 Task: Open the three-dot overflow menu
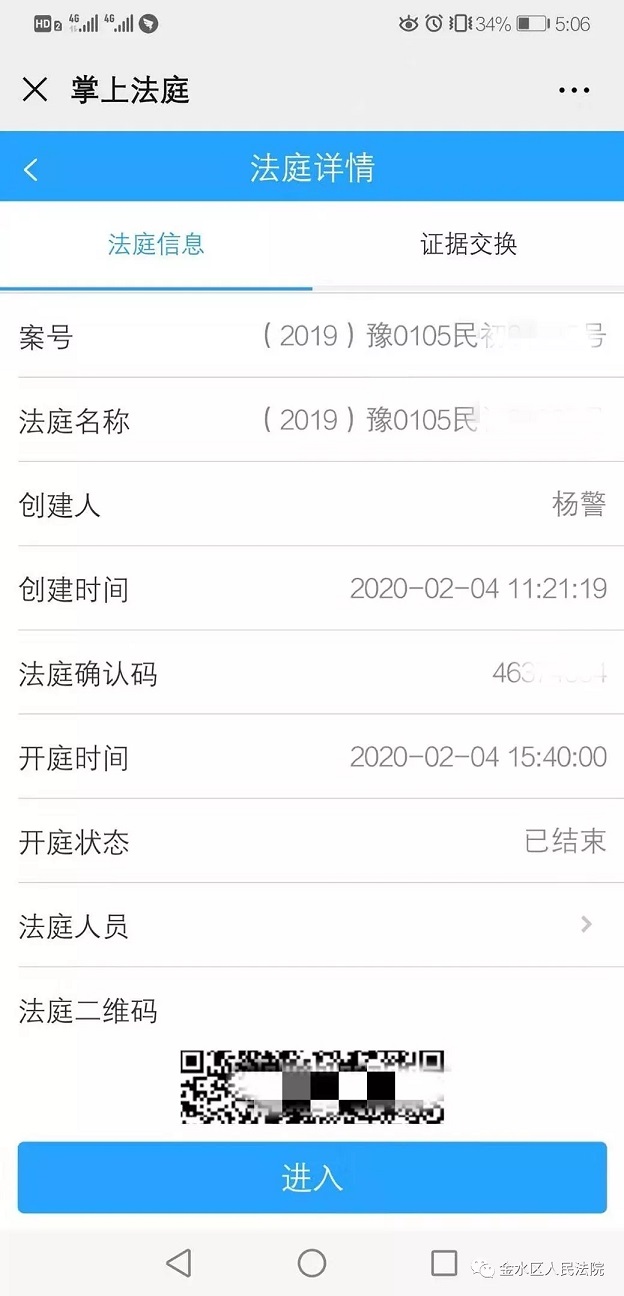574,91
